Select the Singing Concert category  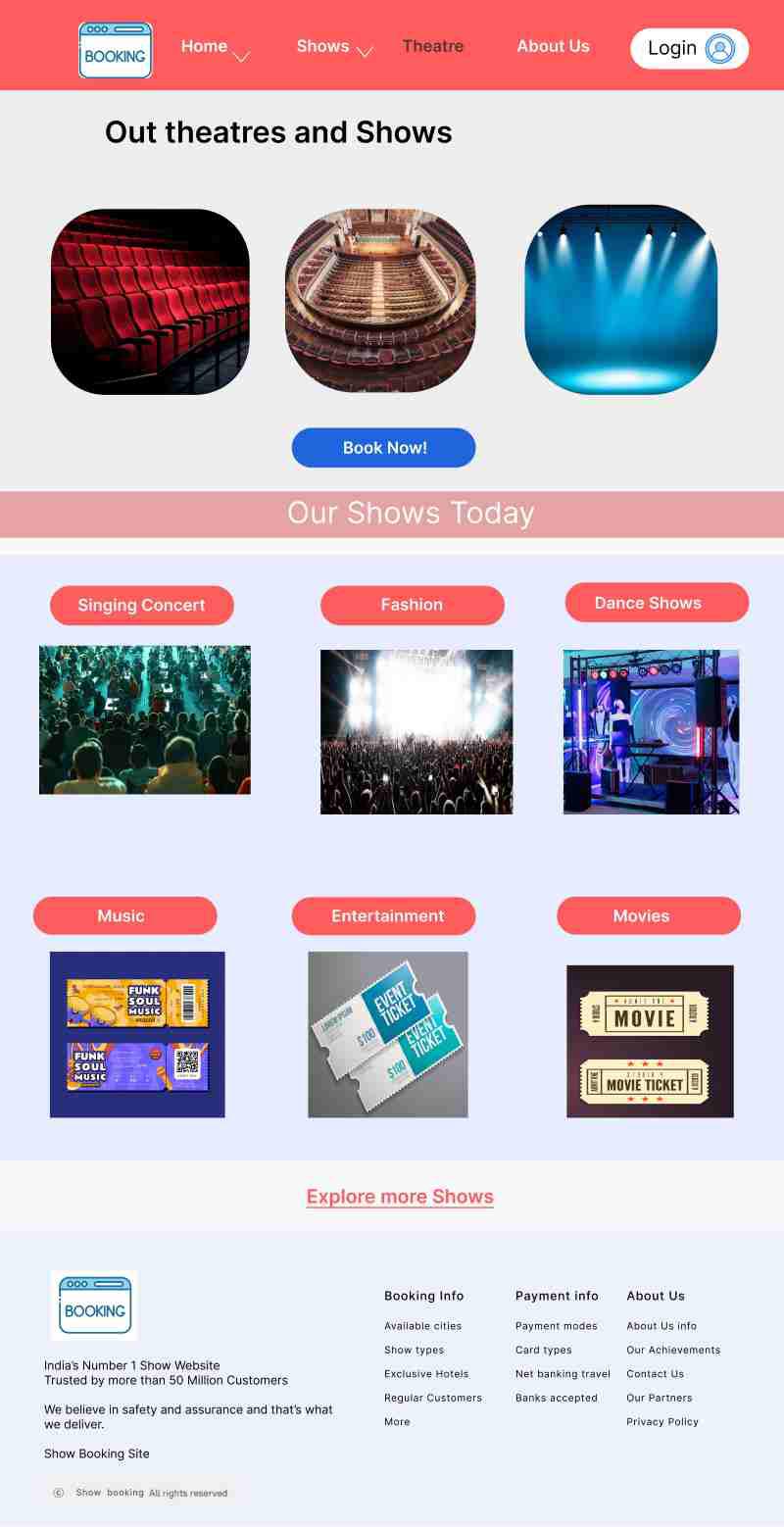coord(141,606)
